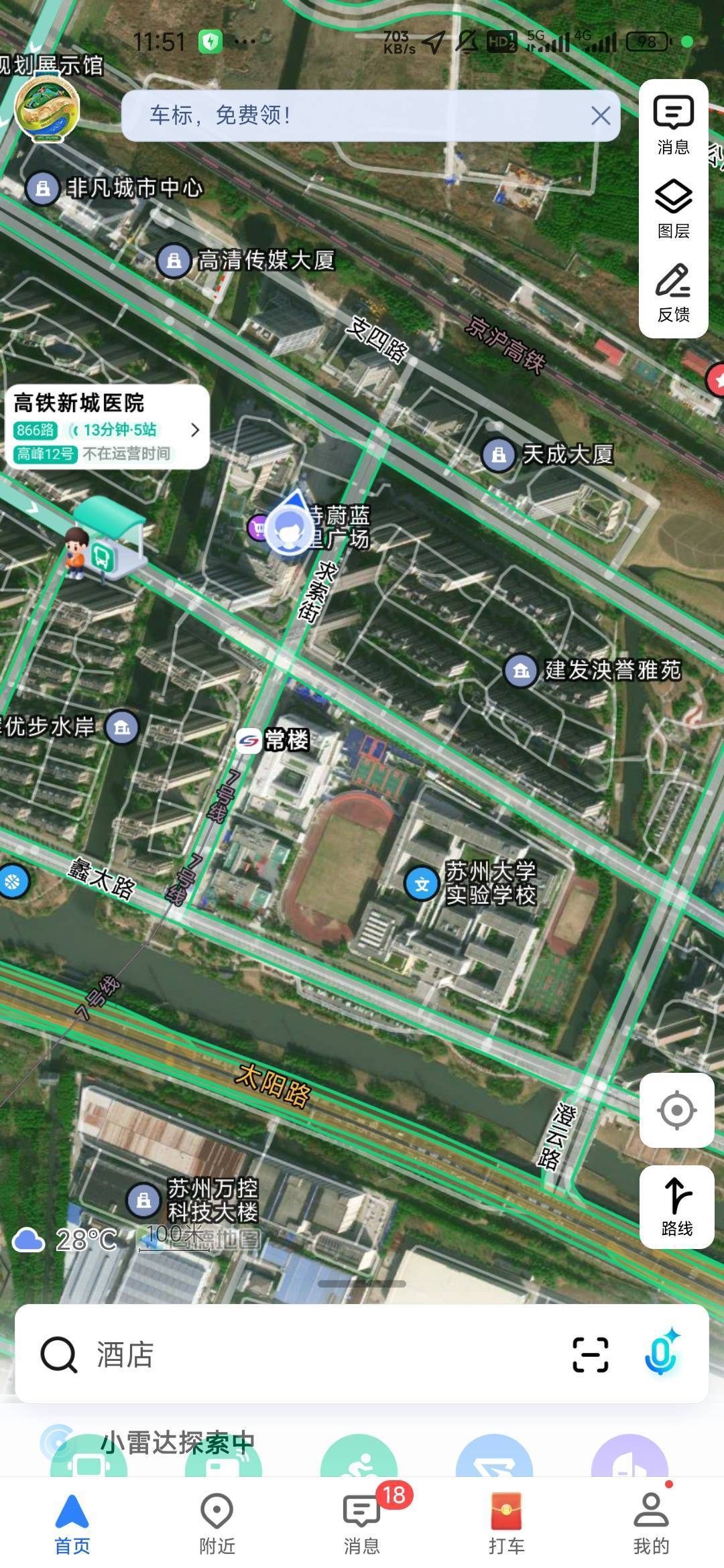Open the 图层 map layers options

click(x=674, y=209)
